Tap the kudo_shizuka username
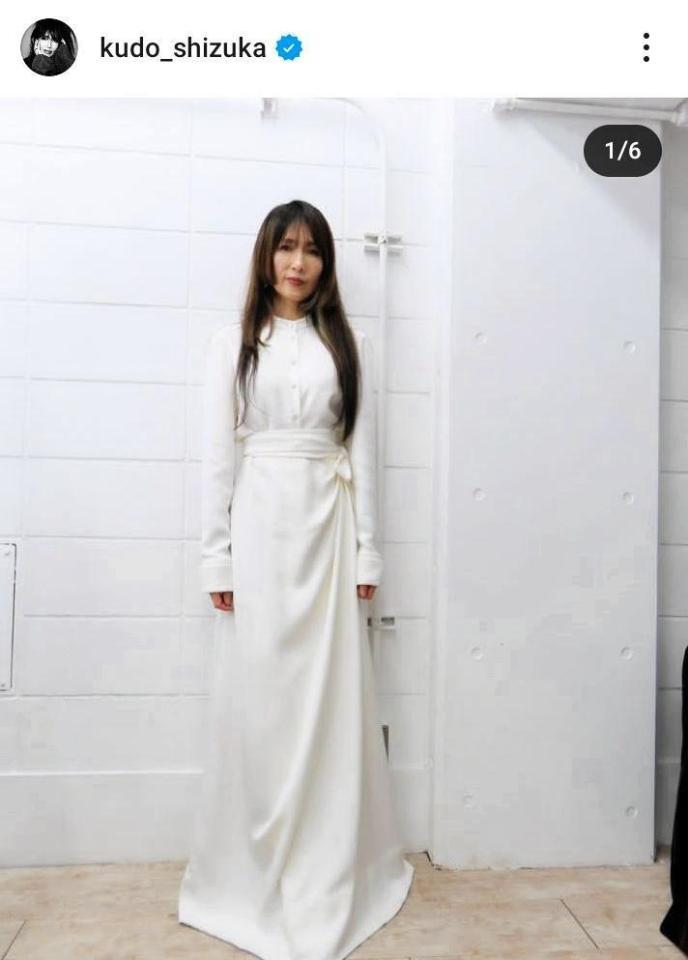 [182, 47]
